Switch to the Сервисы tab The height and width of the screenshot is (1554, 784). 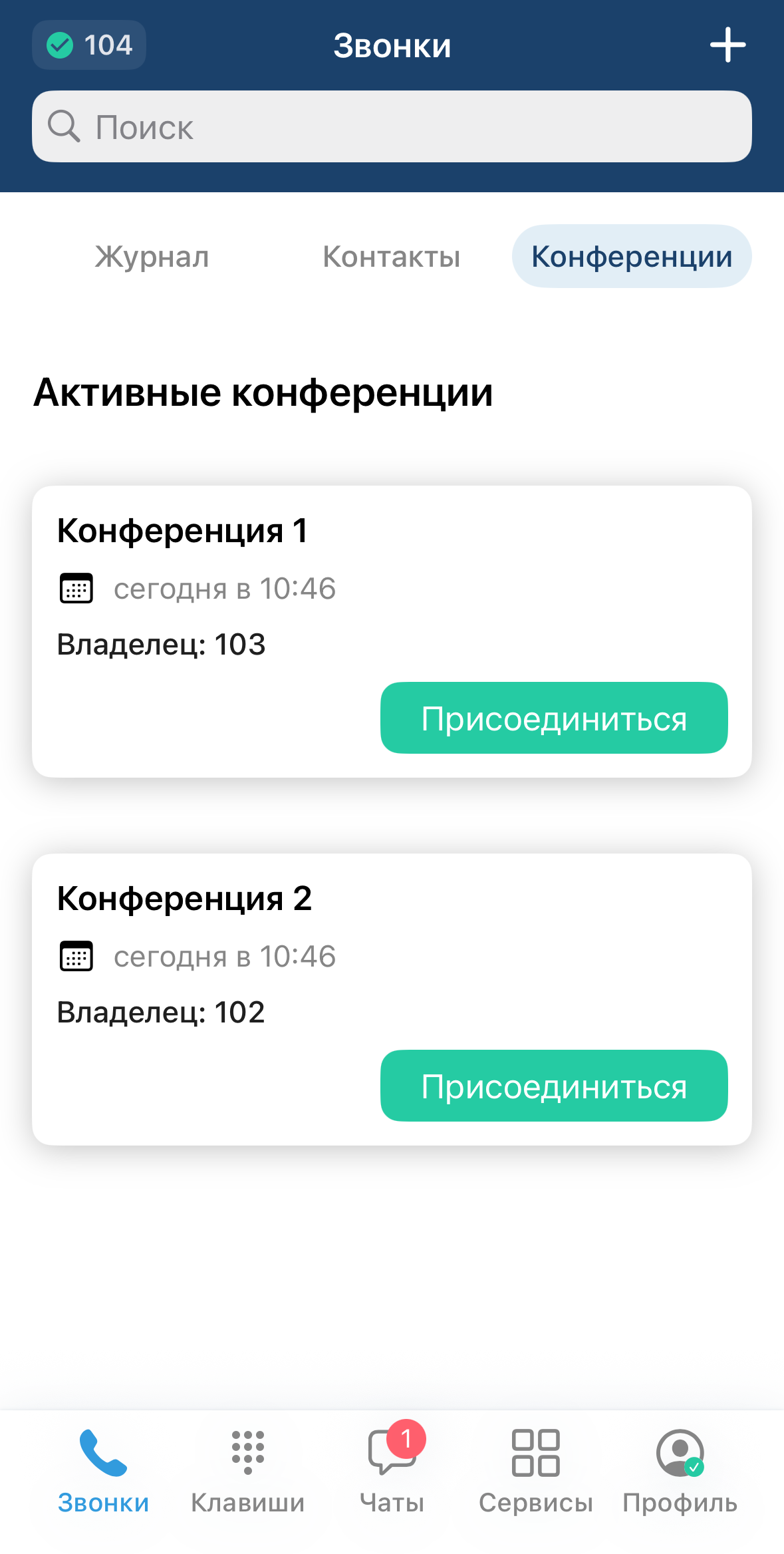(x=535, y=1468)
